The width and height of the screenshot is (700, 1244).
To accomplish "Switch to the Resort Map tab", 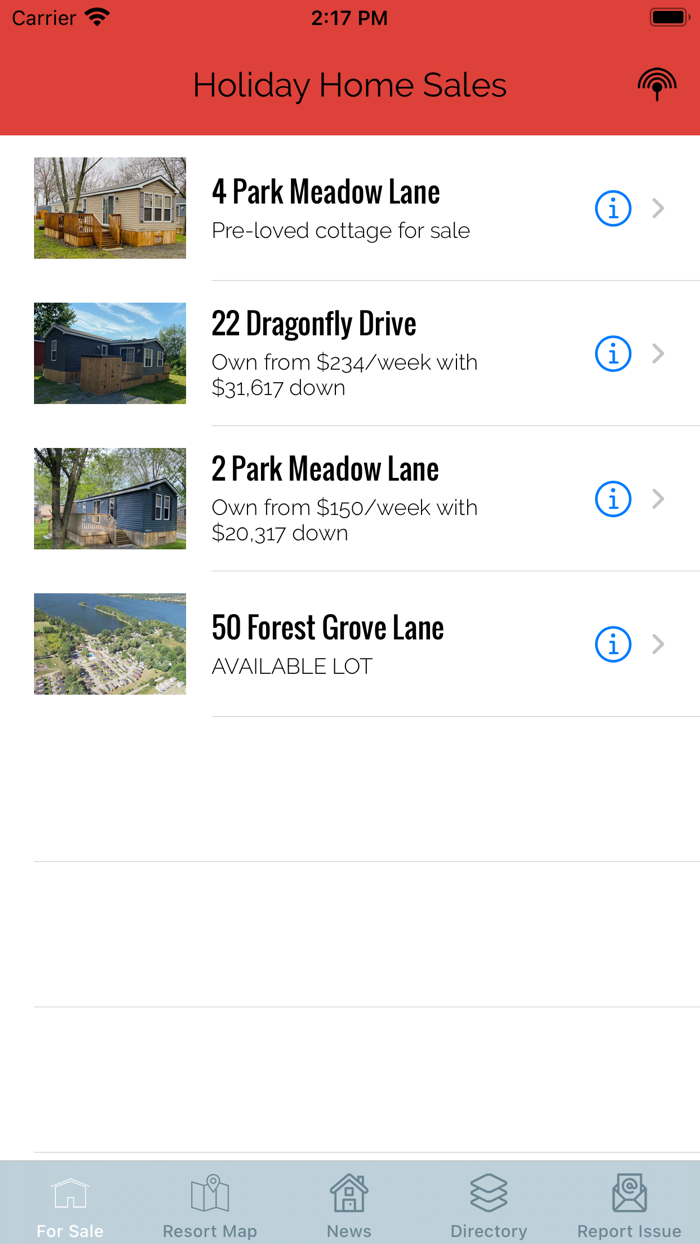I will click(x=210, y=1205).
